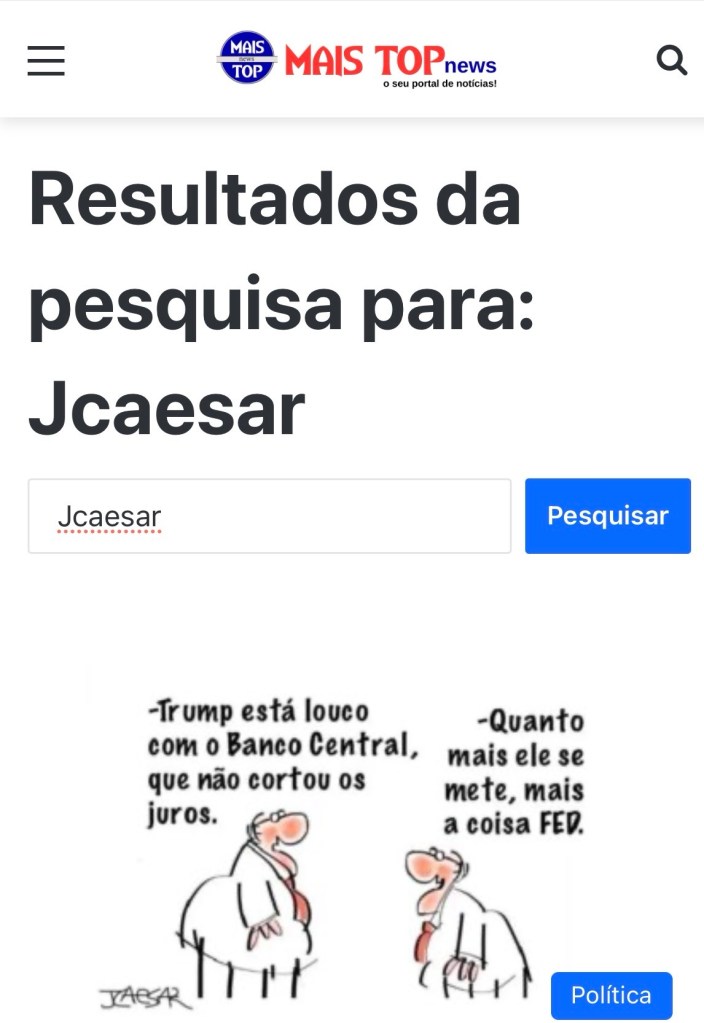
Task: Go to Mais Top News homepage
Action: click(x=357, y=59)
